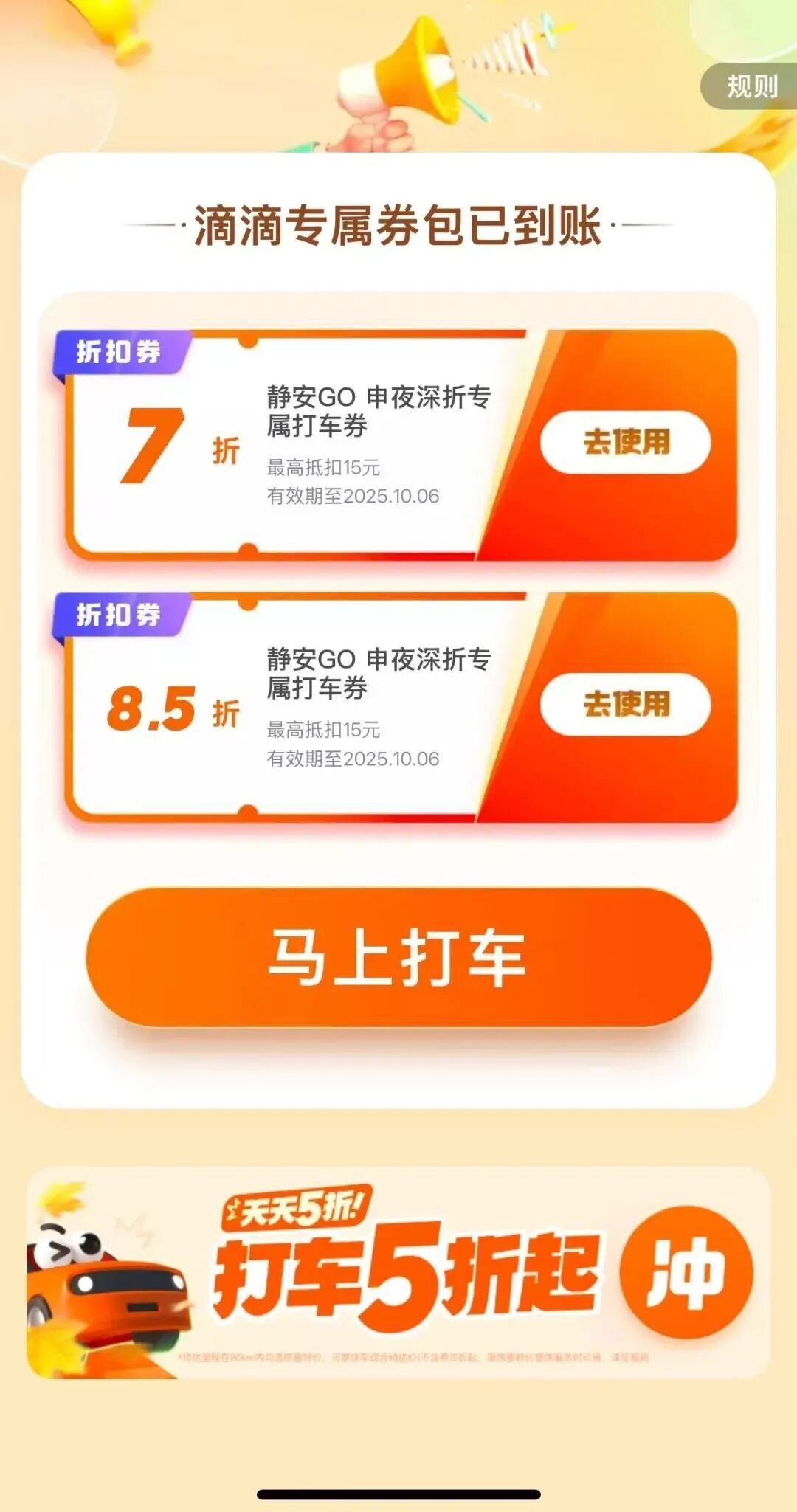The image size is (797, 1512).
Task: Open the 打车5折起 promotion banner
Action: [x=398, y=1273]
